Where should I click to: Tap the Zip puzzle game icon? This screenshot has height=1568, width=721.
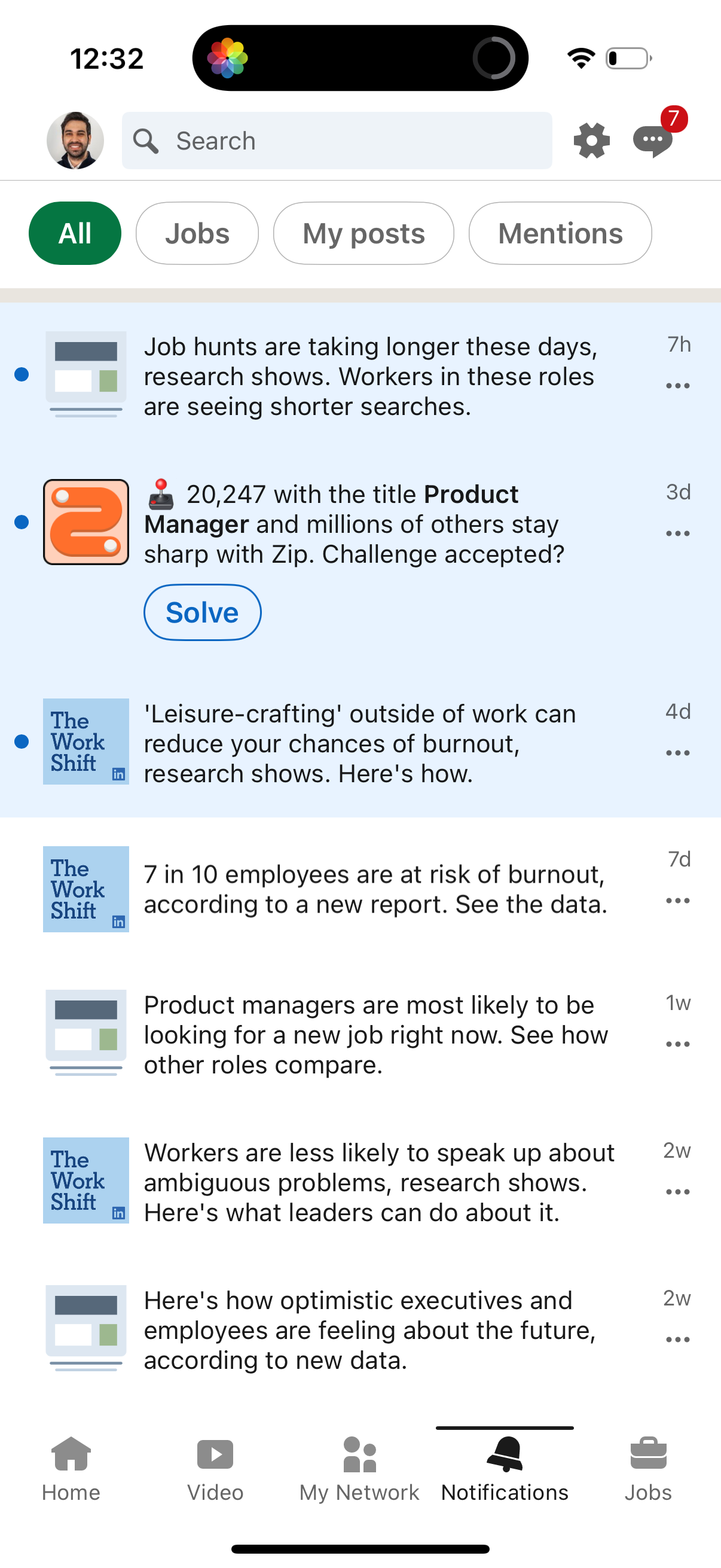pos(85,522)
